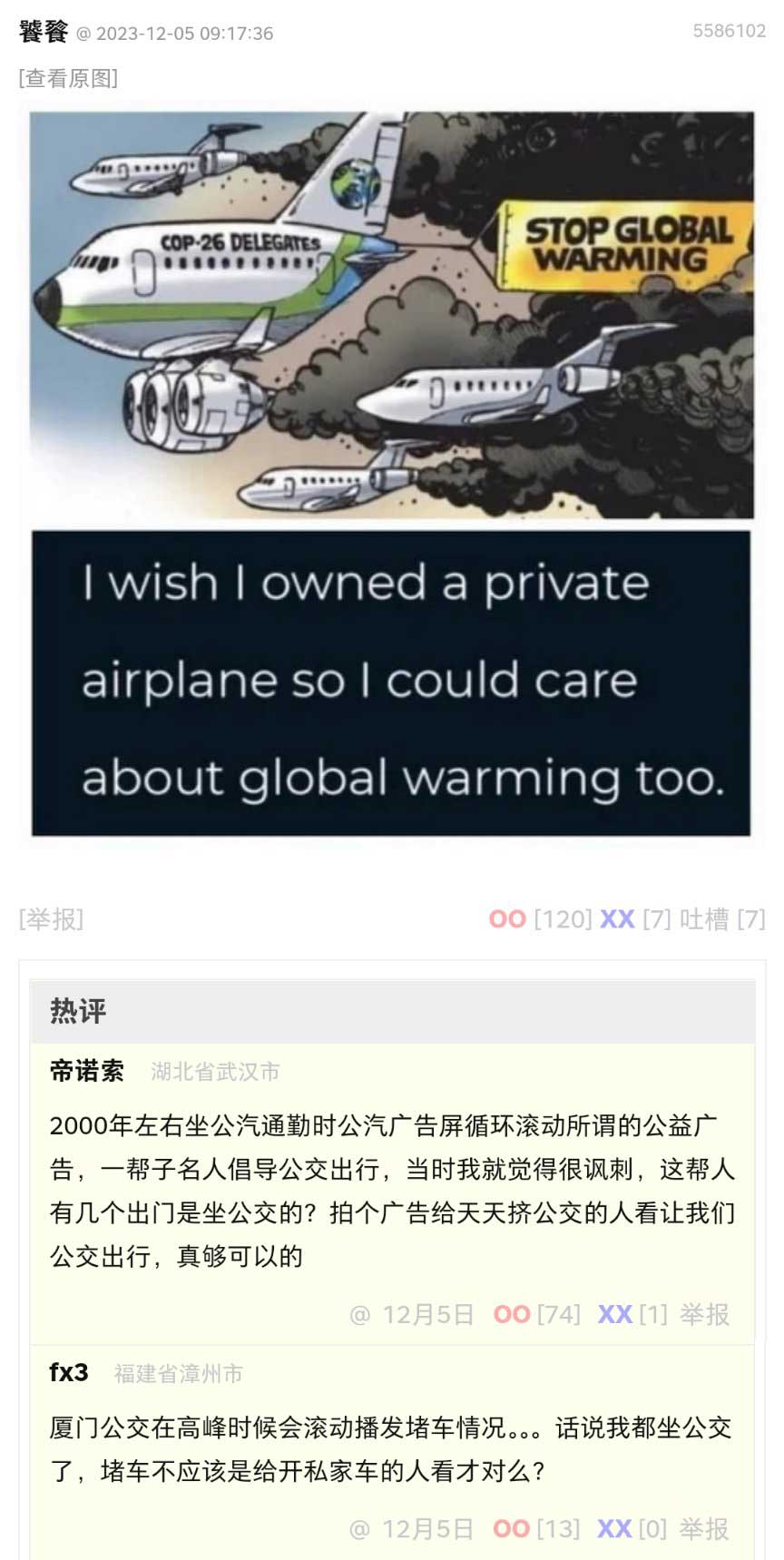
Task: Reply to 帝诺索's comment with @
Action: pos(360,1314)
